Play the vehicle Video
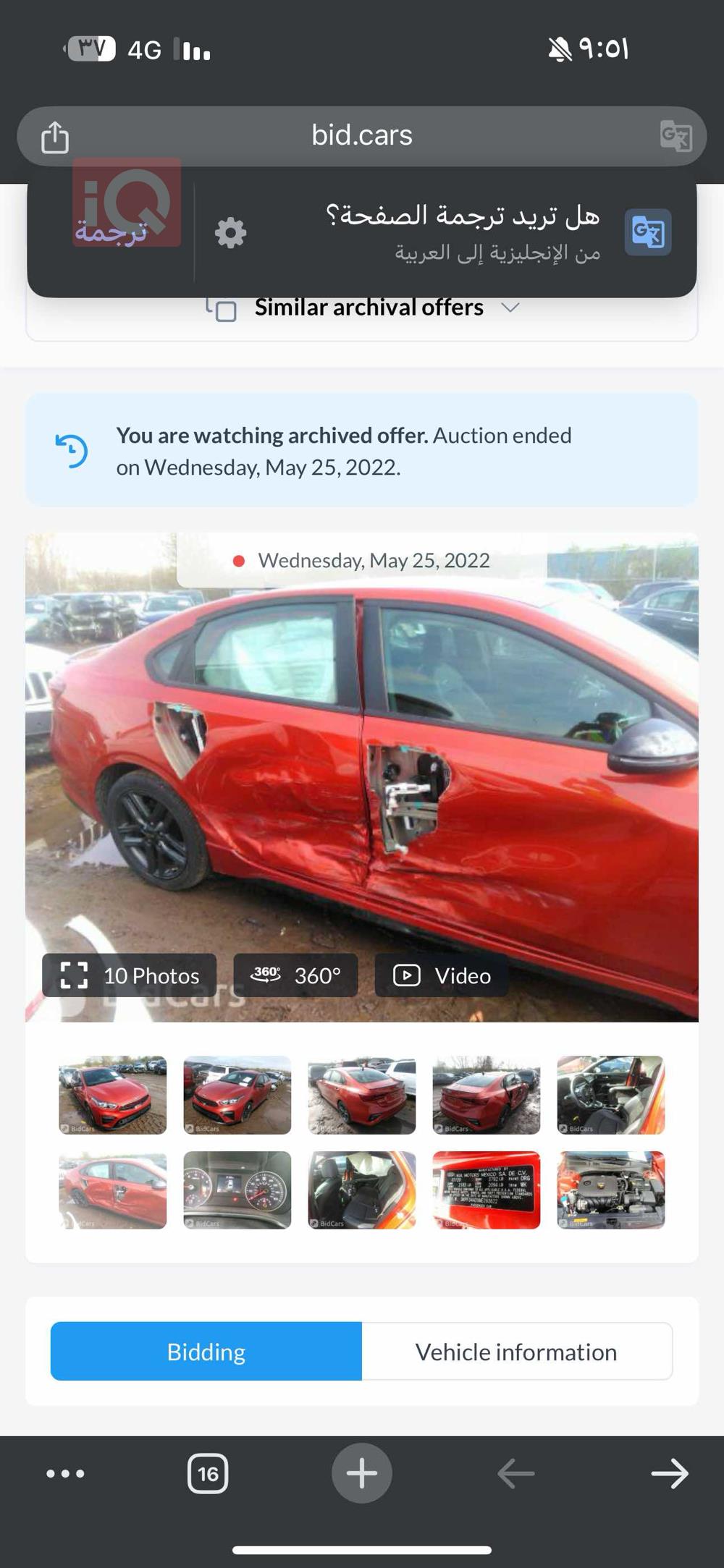The image size is (724, 1568). (442, 975)
